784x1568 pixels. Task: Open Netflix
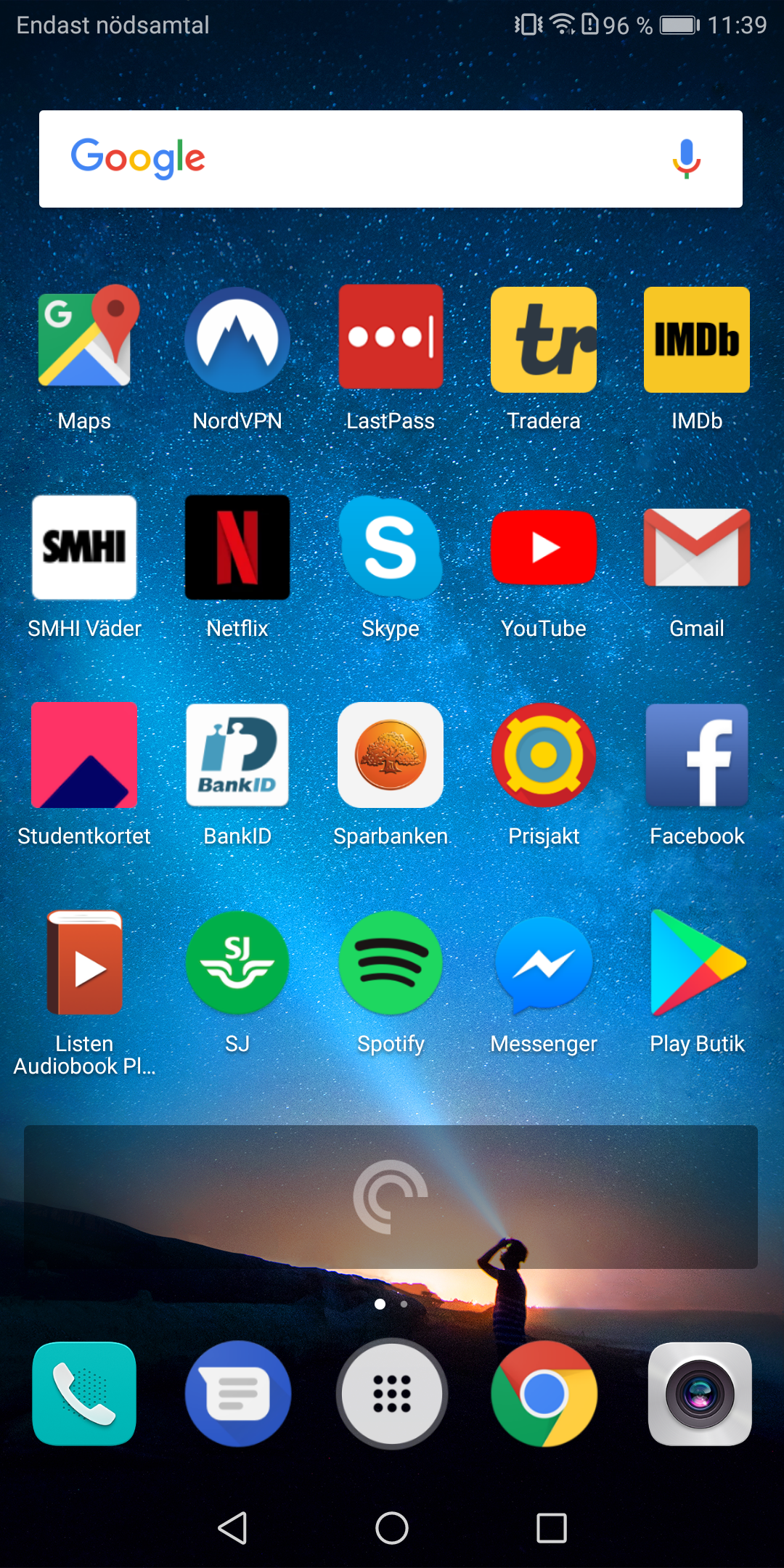[237, 547]
